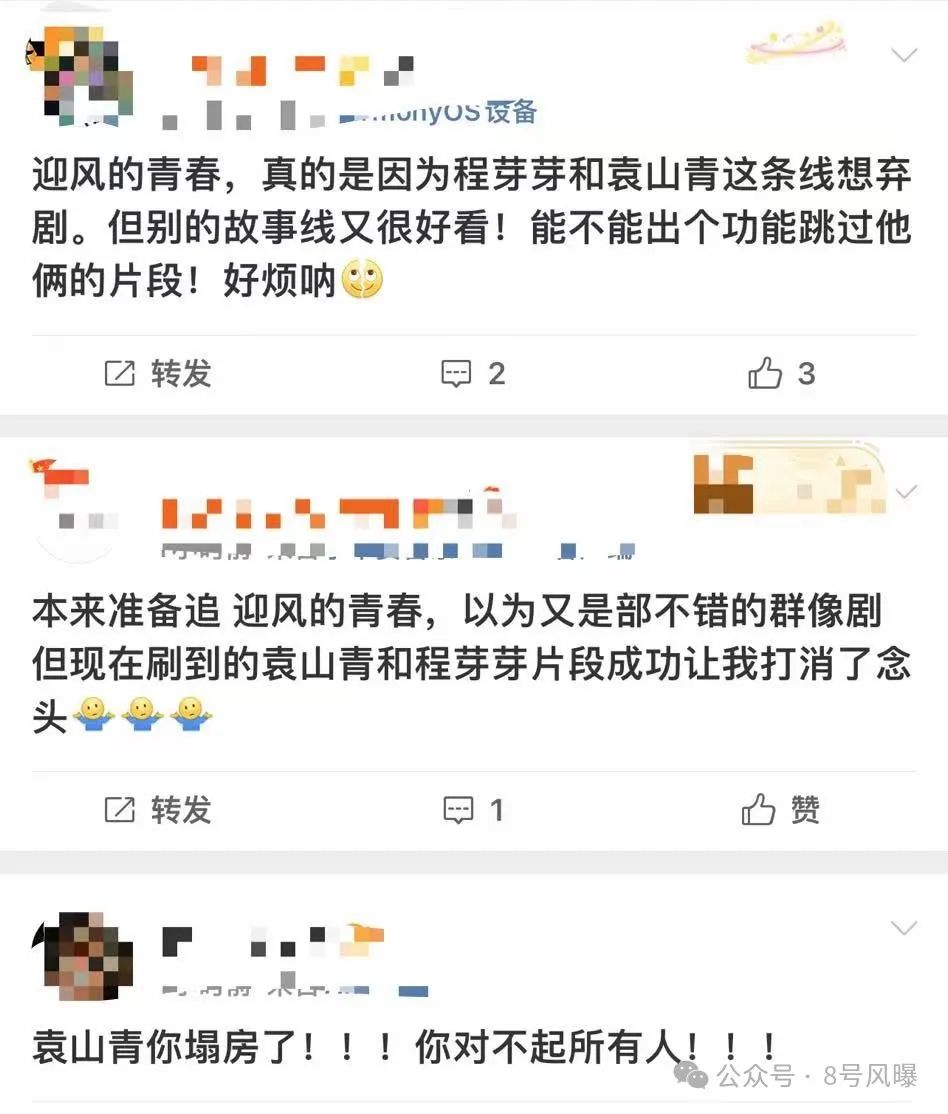View the 1 comment on the second post
Screen dimensions: 948x1114
pos(473,810)
